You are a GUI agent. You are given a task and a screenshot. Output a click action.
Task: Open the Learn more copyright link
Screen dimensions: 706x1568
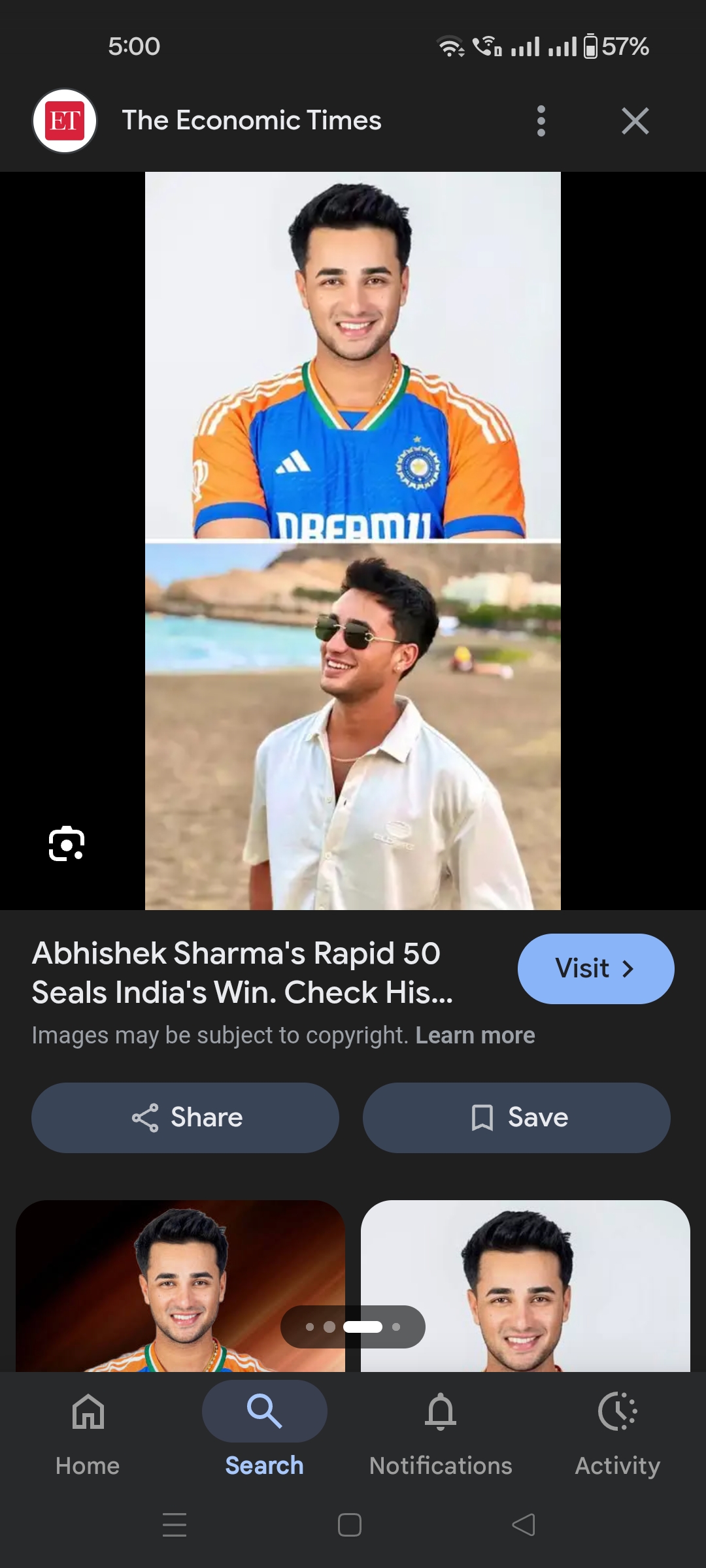[475, 1036]
